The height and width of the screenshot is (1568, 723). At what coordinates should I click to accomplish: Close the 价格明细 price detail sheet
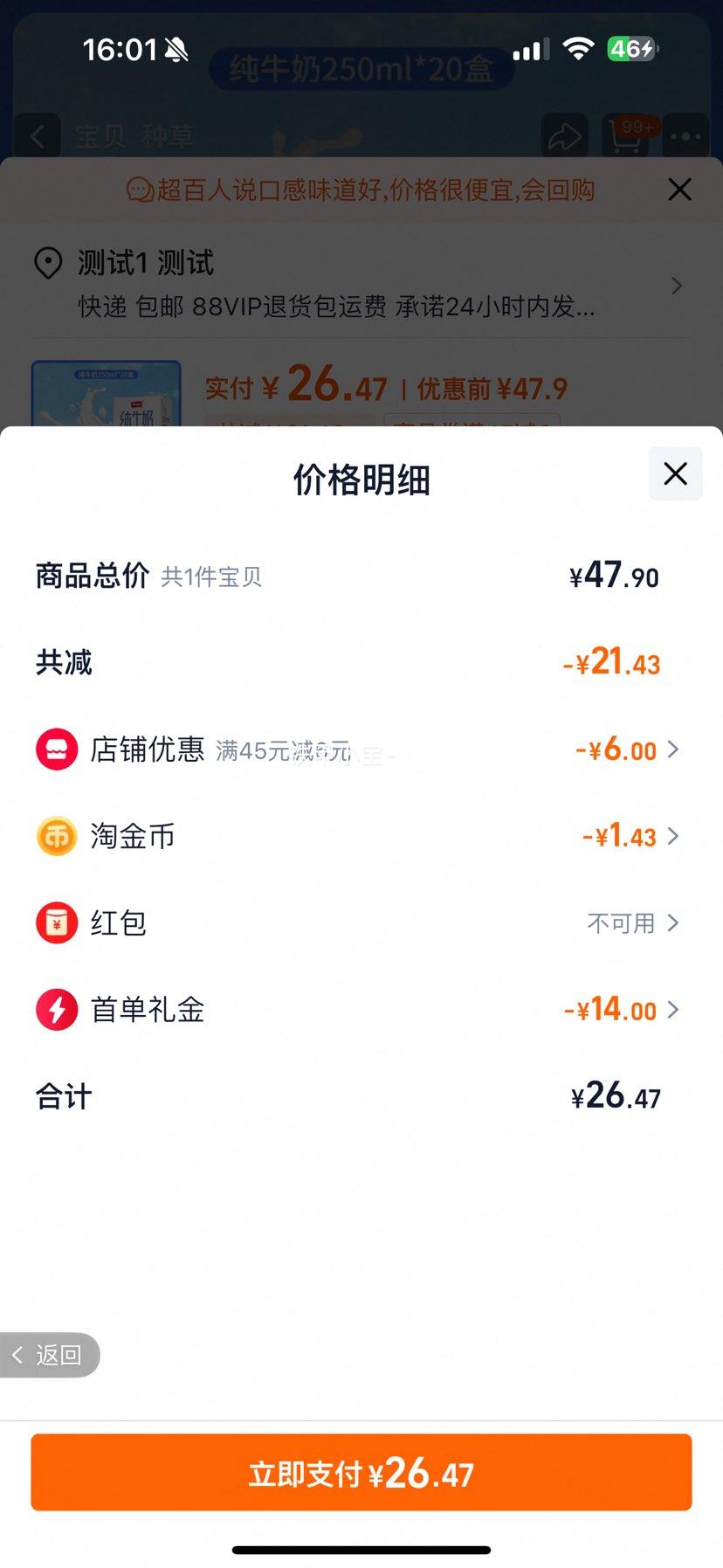(x=675, y=473)
